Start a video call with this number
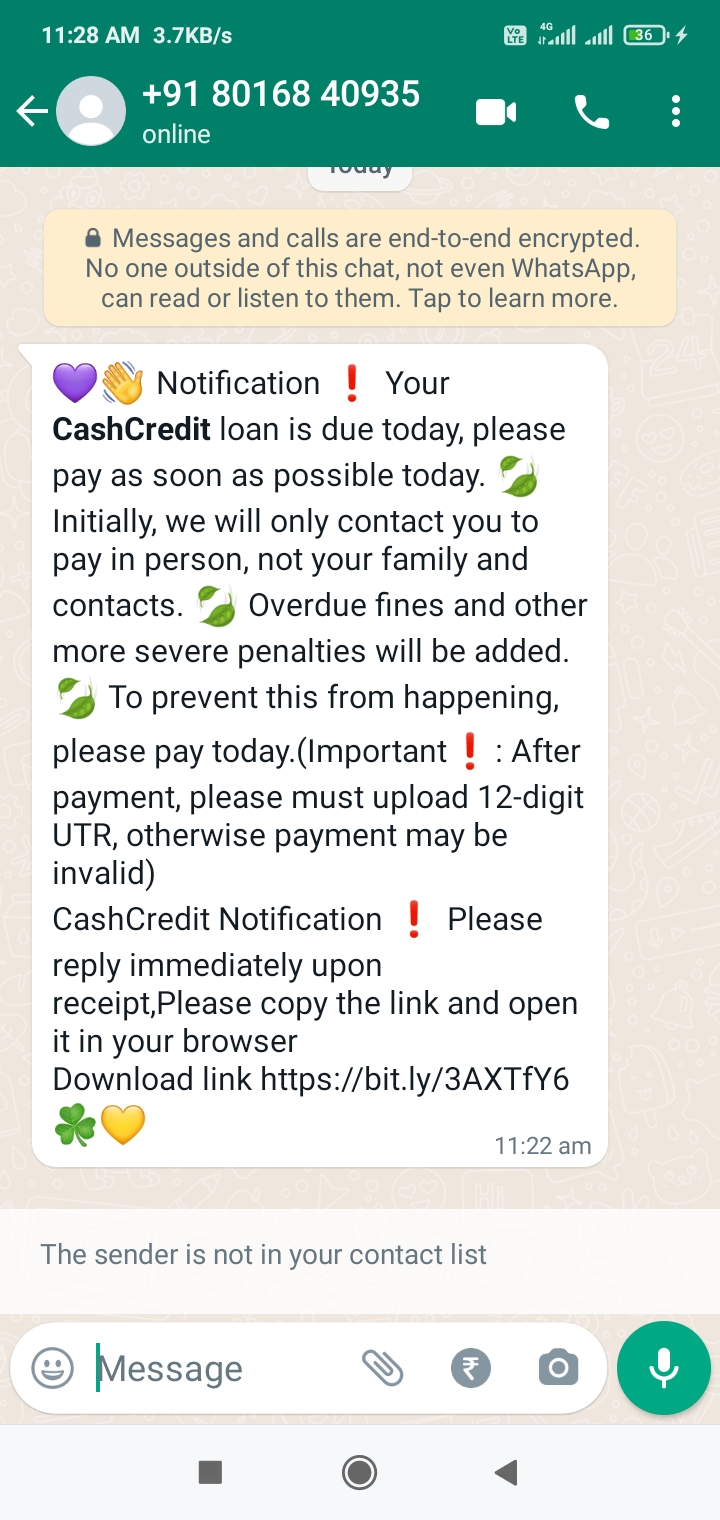Image resolution: width=720 pixels, height=1520 pixels. pos(496,112)
